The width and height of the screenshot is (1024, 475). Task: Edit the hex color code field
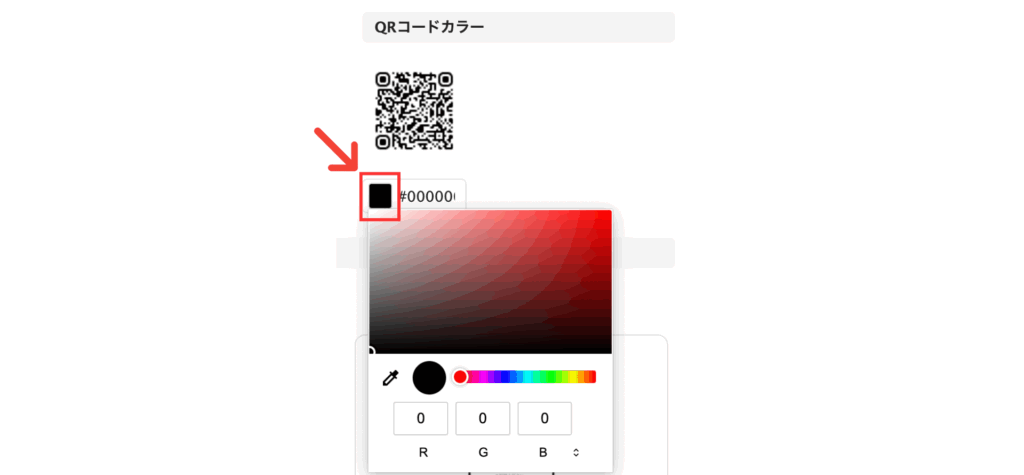coord(430,197)
